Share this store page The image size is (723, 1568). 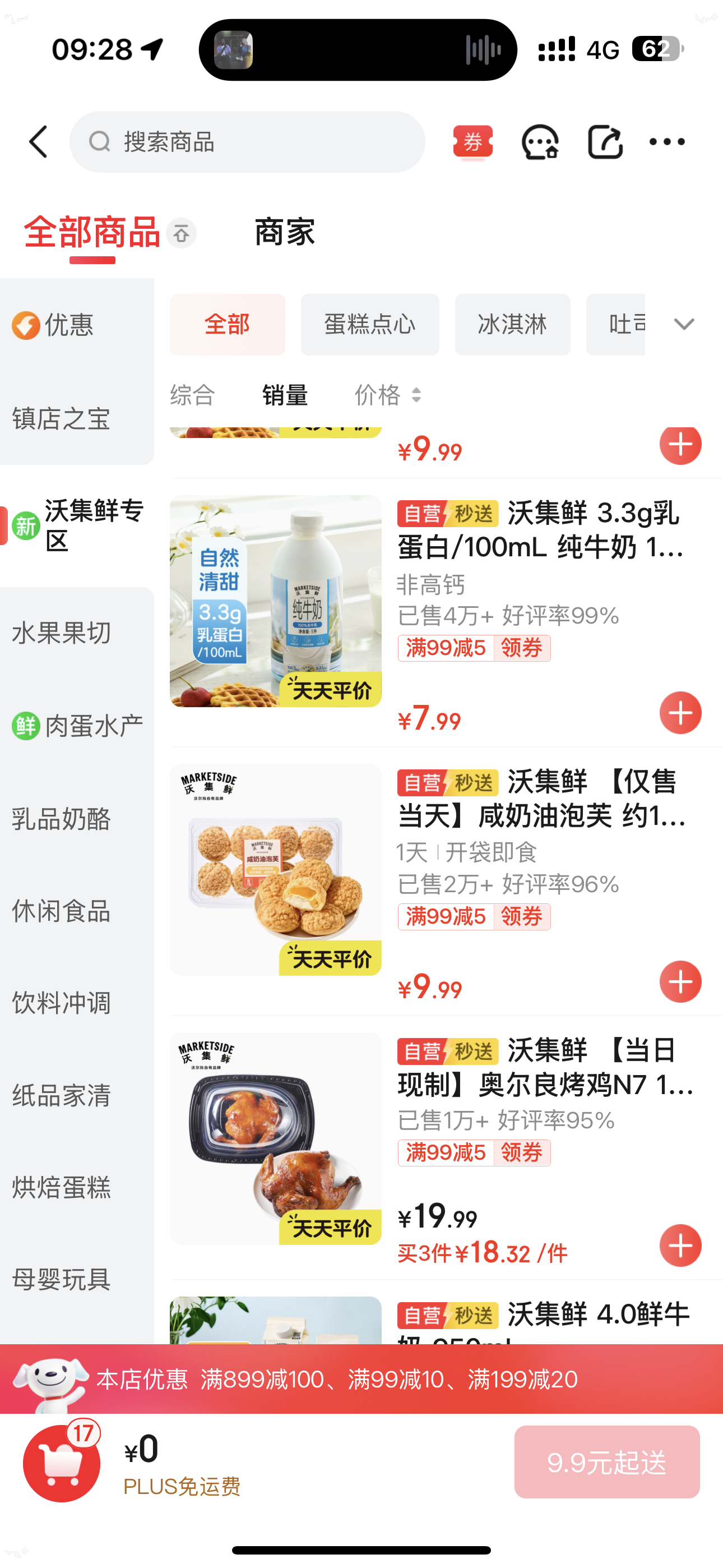coord(604,142)
